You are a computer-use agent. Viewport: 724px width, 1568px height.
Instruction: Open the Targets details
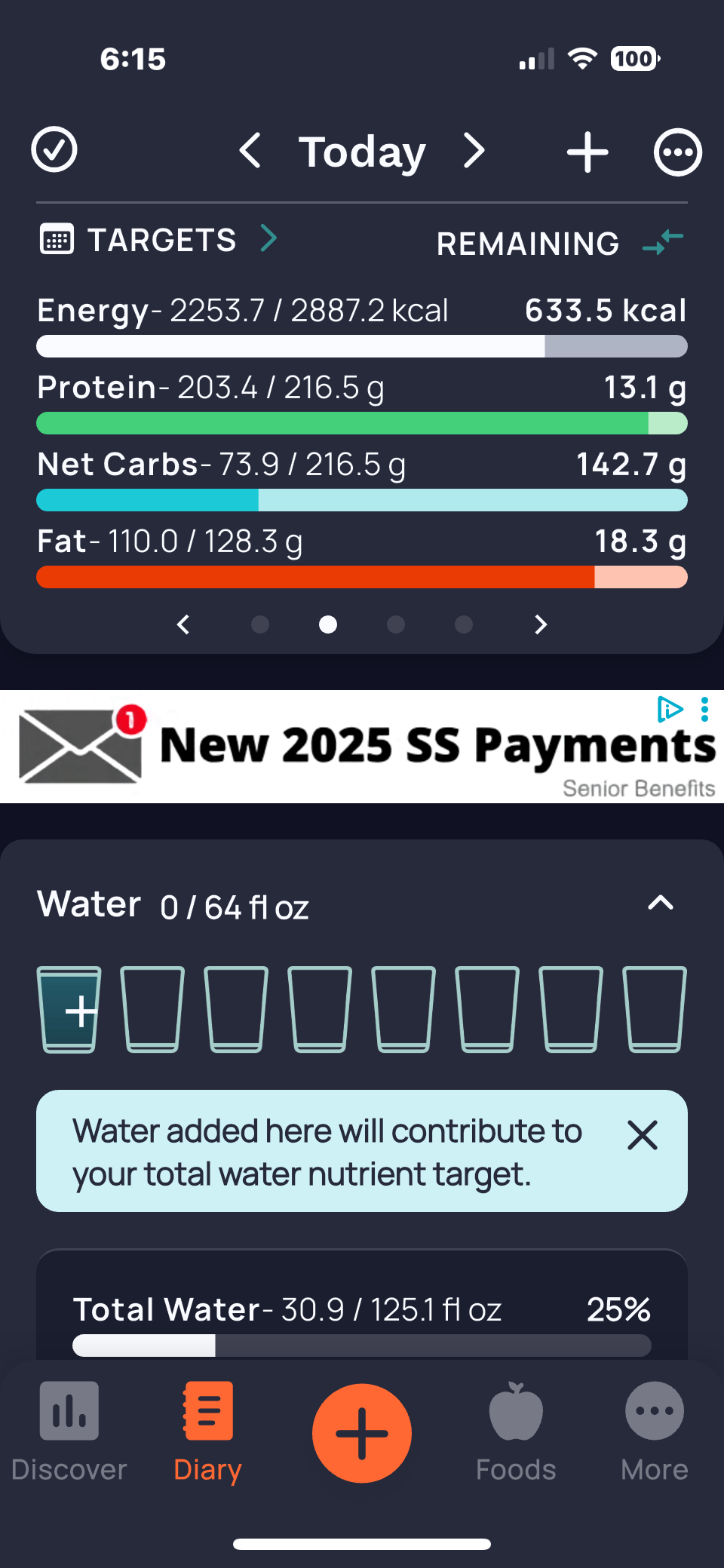(x=160, y=240)
